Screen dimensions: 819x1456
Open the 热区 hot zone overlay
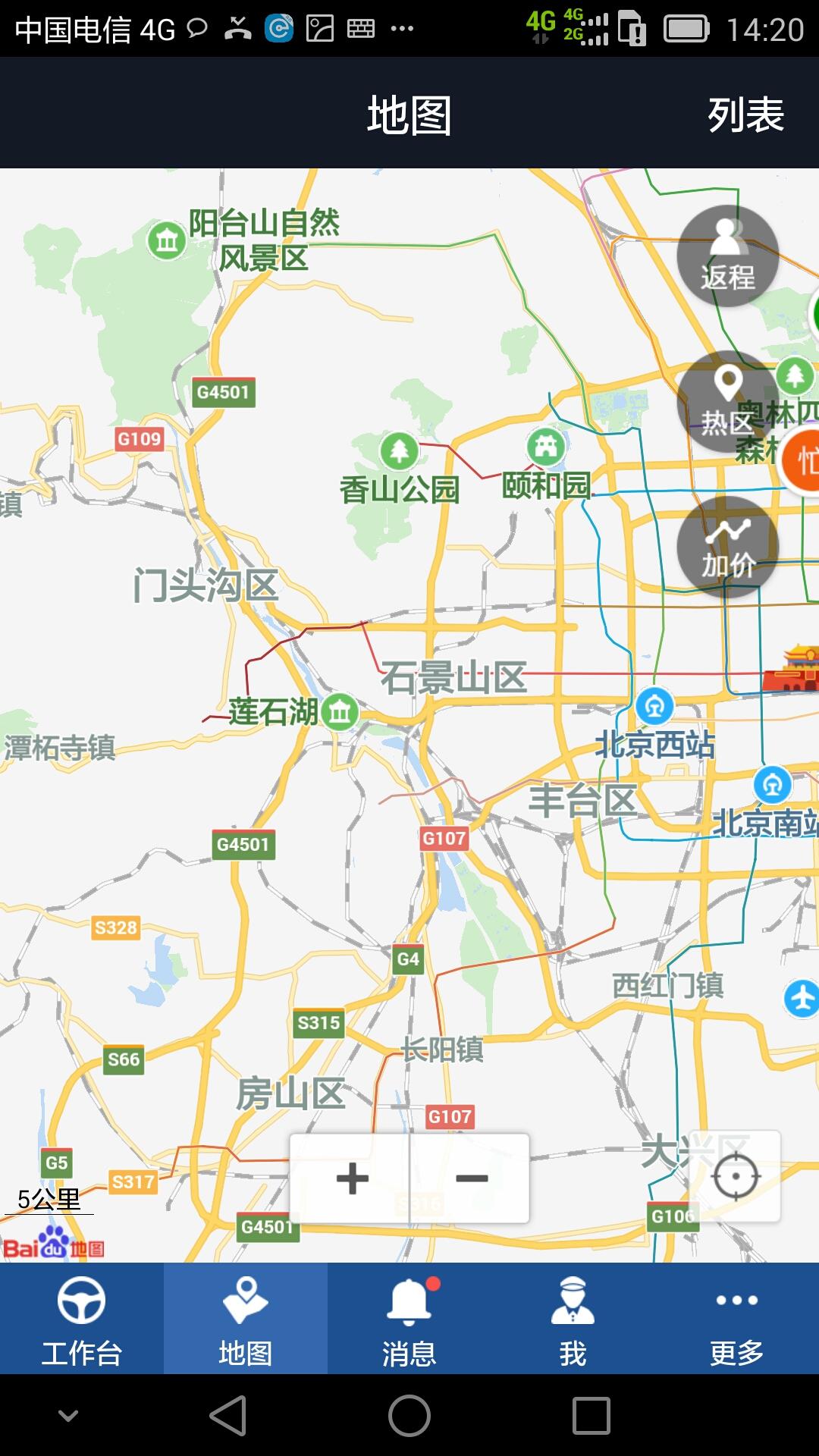726,402
